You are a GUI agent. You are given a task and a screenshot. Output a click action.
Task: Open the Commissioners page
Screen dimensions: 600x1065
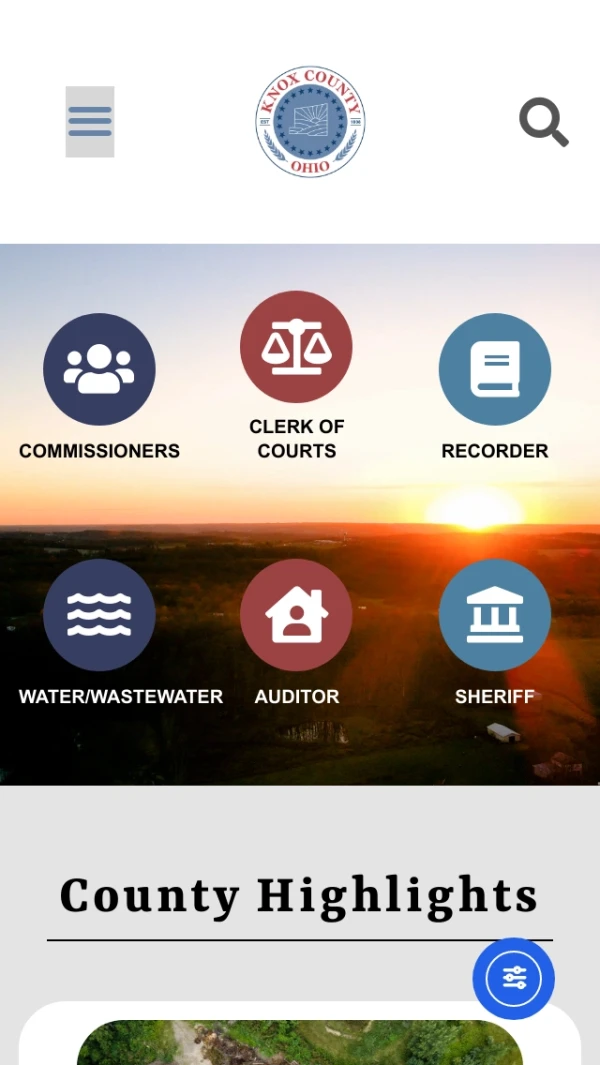pos(99,370)
